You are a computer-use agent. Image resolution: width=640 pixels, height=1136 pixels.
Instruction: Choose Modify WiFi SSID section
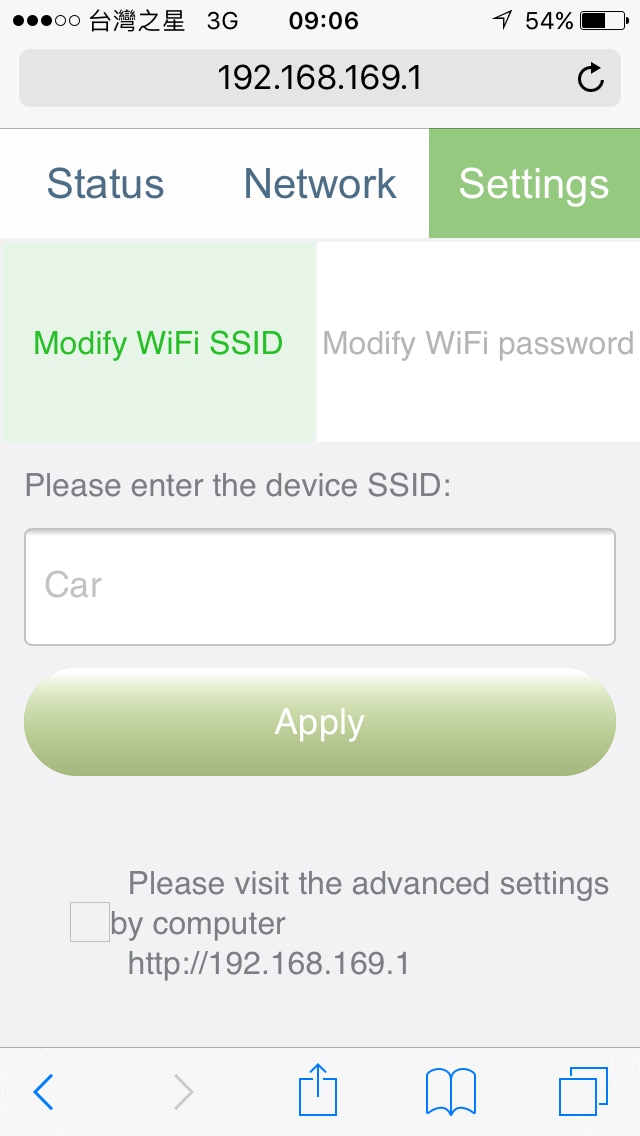click(158, 343)
